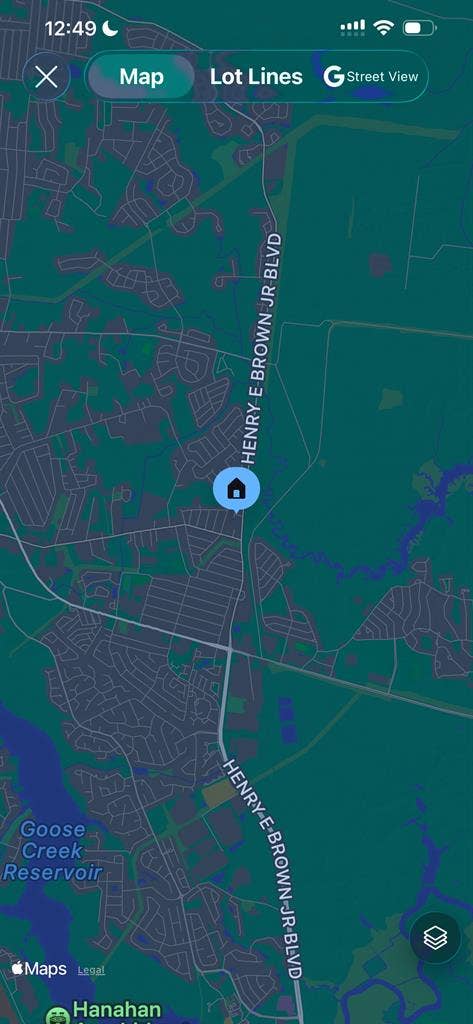The image size is (473, 1024).
Task: Open the map layers button
Action: click(435, 938)
